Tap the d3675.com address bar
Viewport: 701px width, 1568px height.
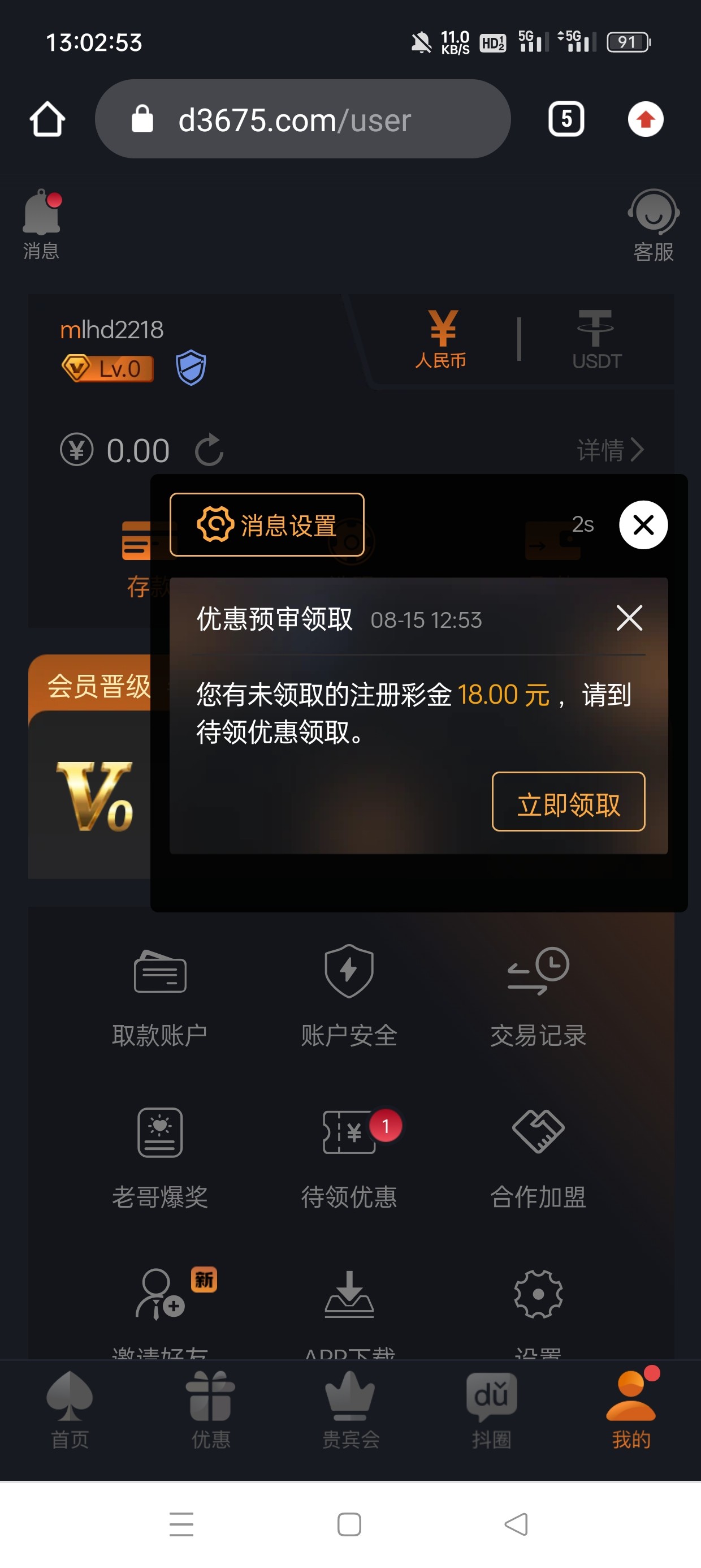[x=302, y=119]
